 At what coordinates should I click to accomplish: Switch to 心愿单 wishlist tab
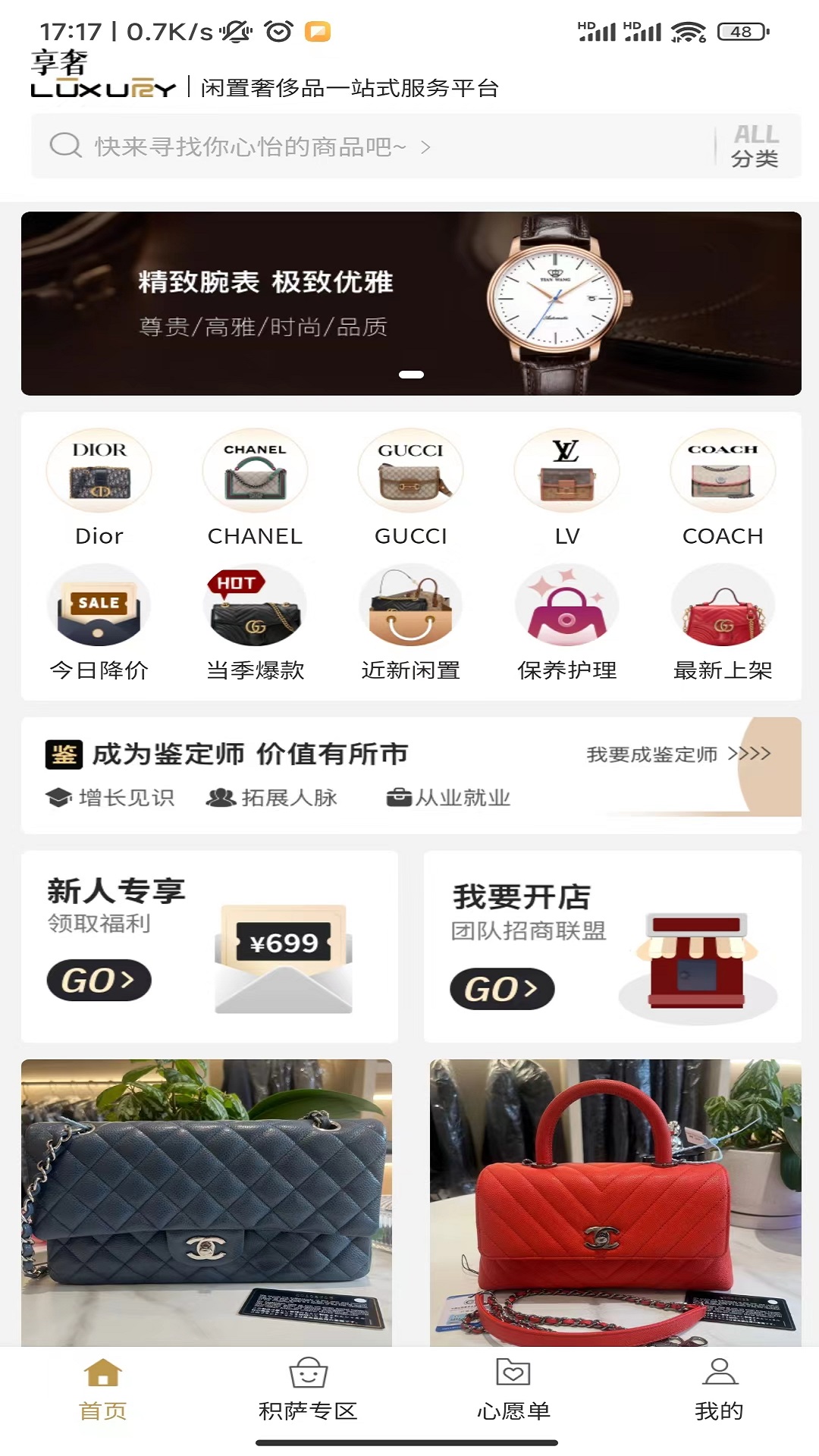[x=513, y=1389]
